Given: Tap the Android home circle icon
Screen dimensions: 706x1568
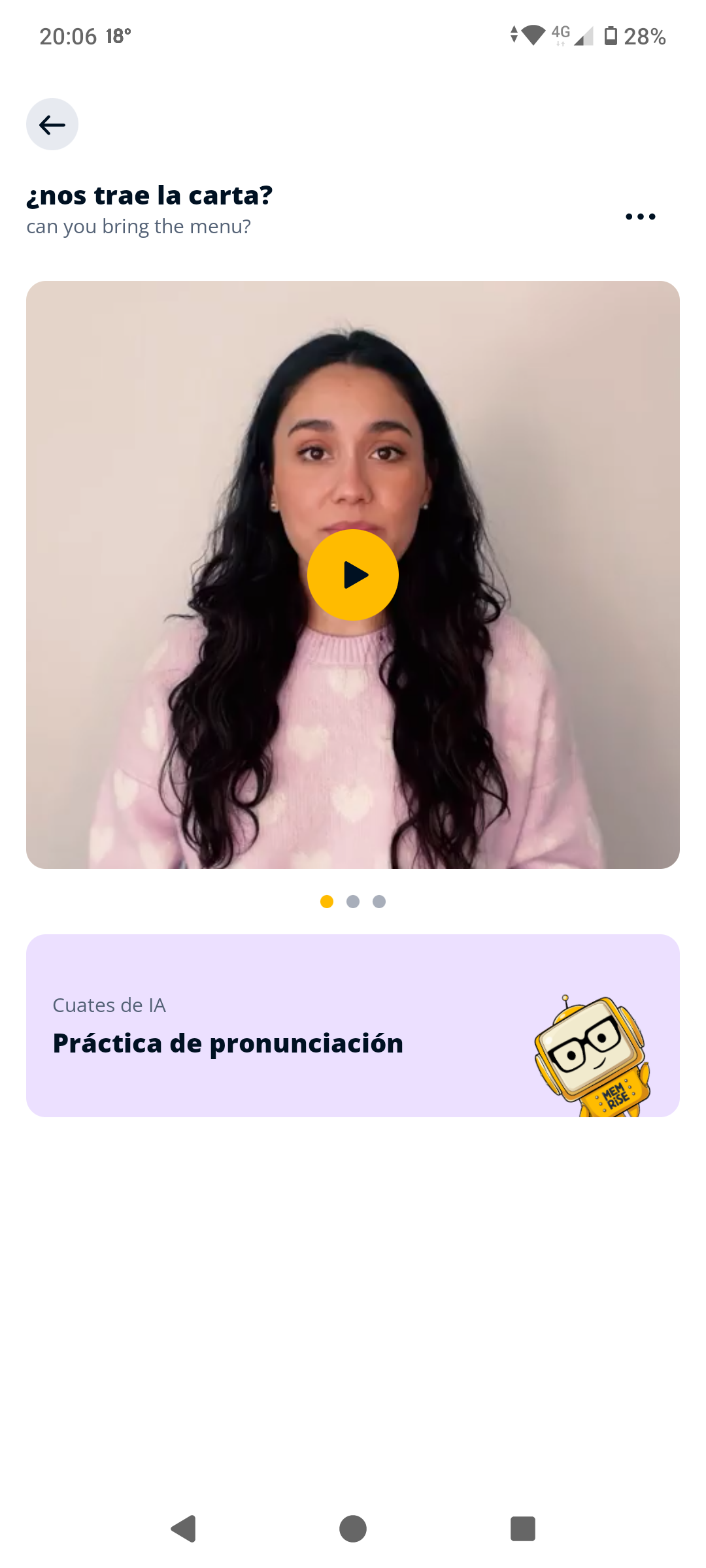Looking at the screenshot, I should tap(352, 1528).
